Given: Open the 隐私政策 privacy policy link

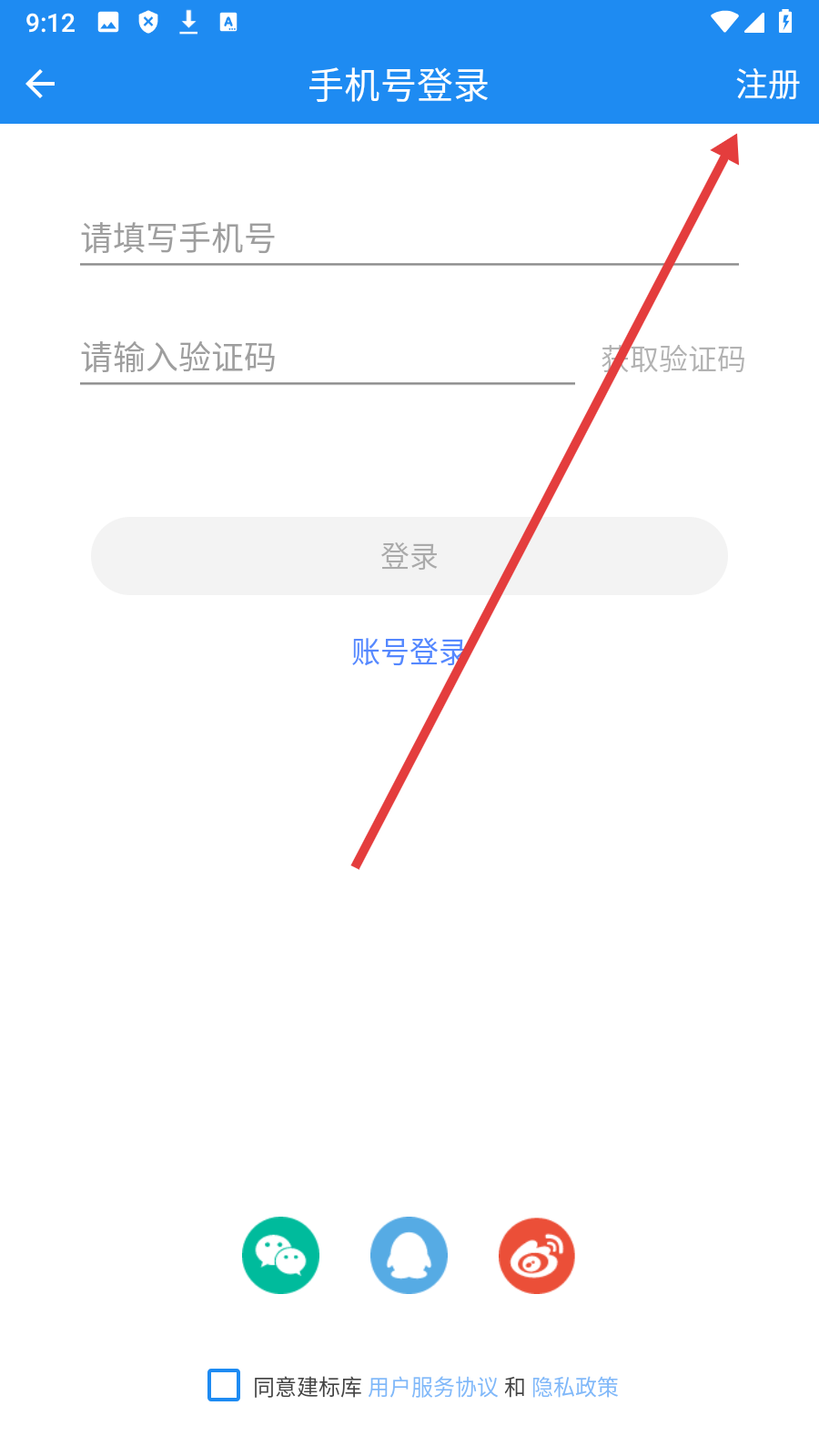Looking at the screenshot, I should click(x=575, y=1387).
